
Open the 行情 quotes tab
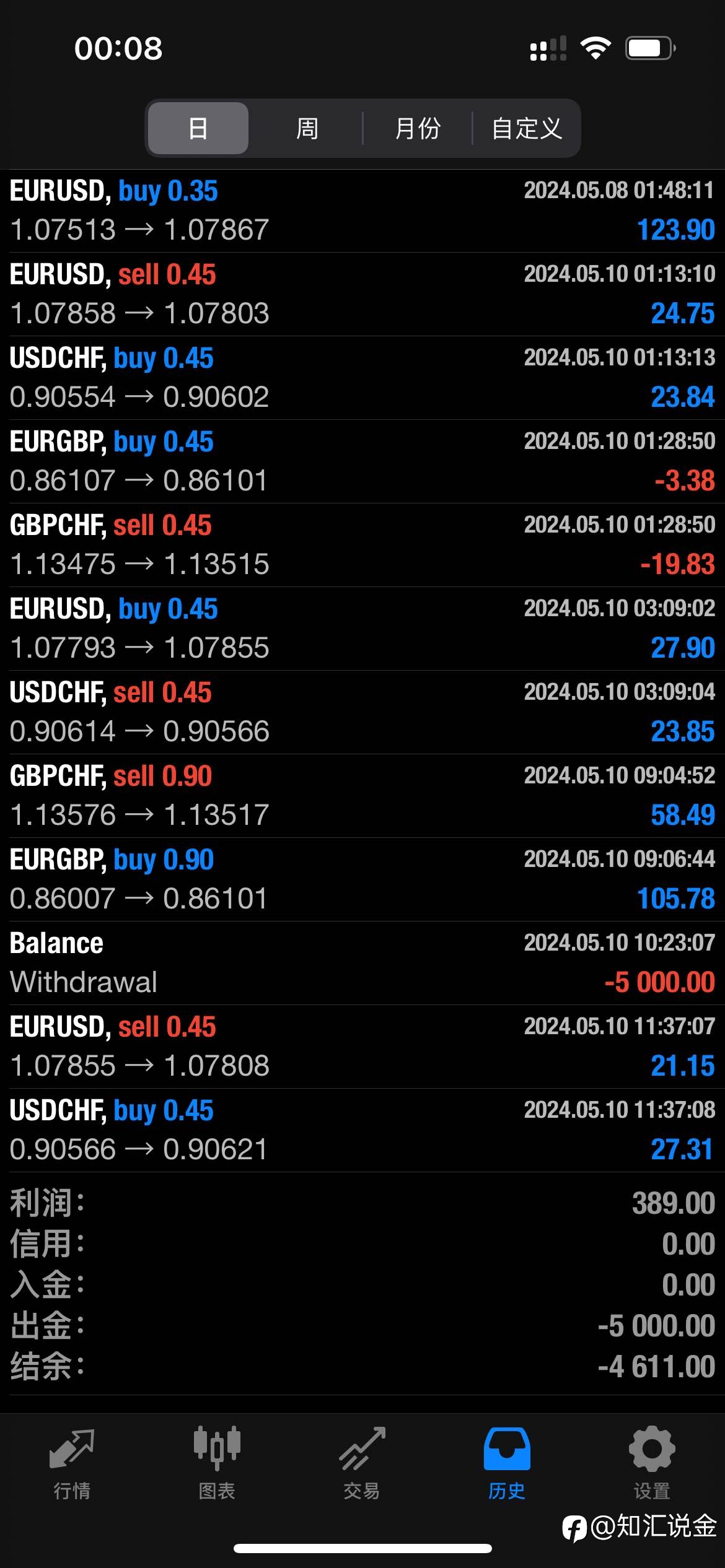(72, 1464)
